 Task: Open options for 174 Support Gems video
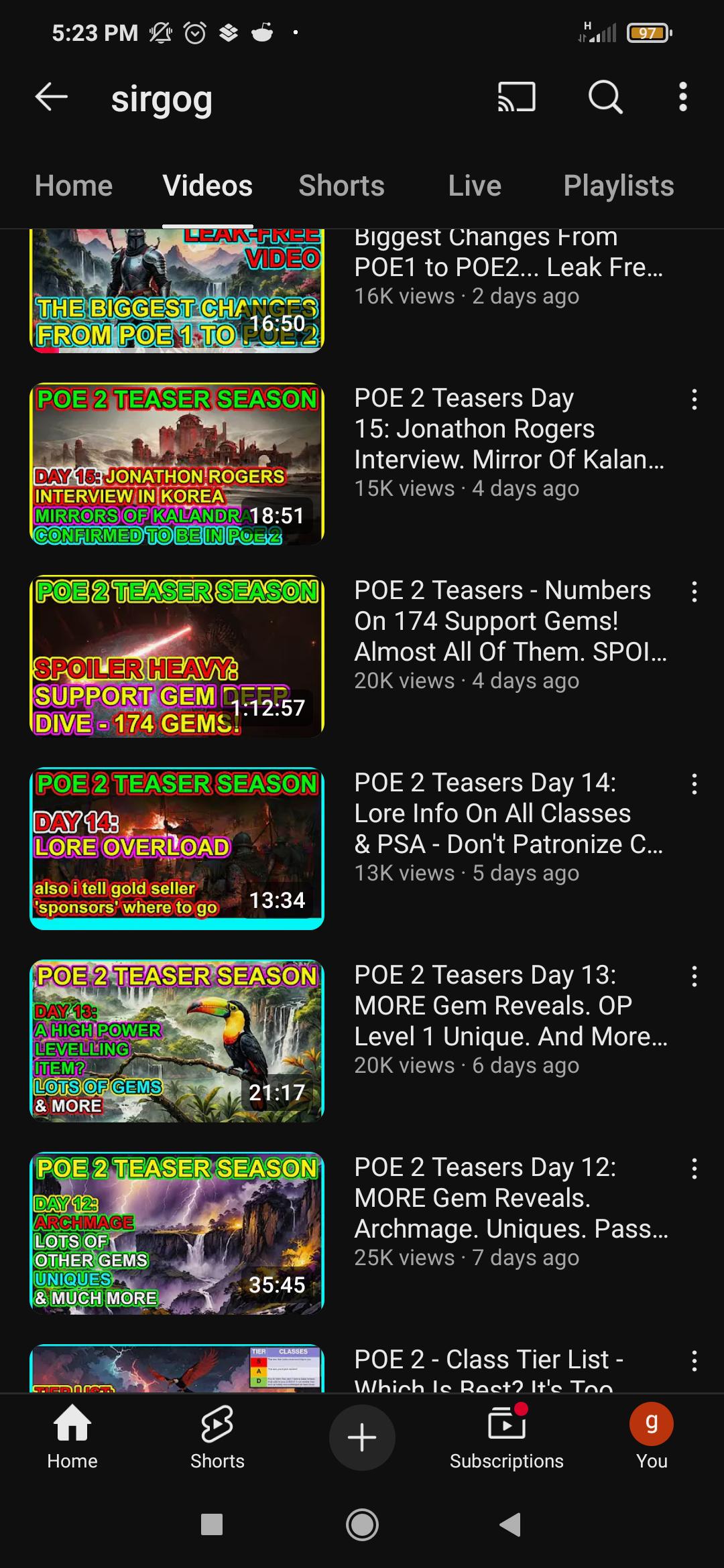[694, 592]
